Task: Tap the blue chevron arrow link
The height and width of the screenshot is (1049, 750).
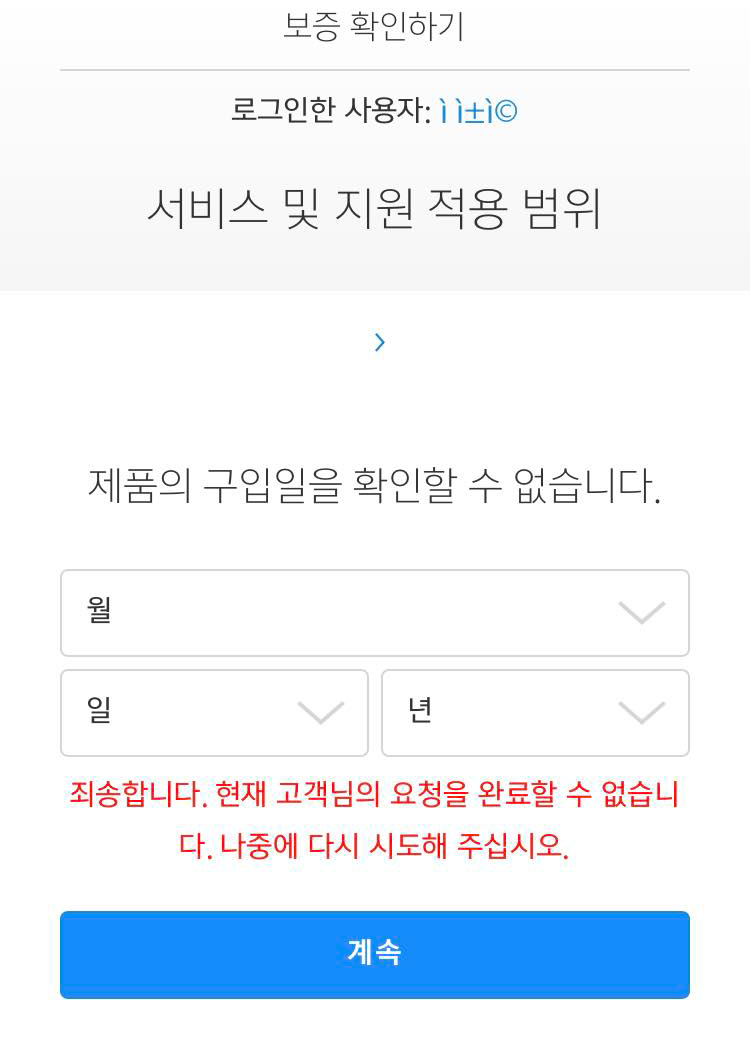Action: (379, 343)
